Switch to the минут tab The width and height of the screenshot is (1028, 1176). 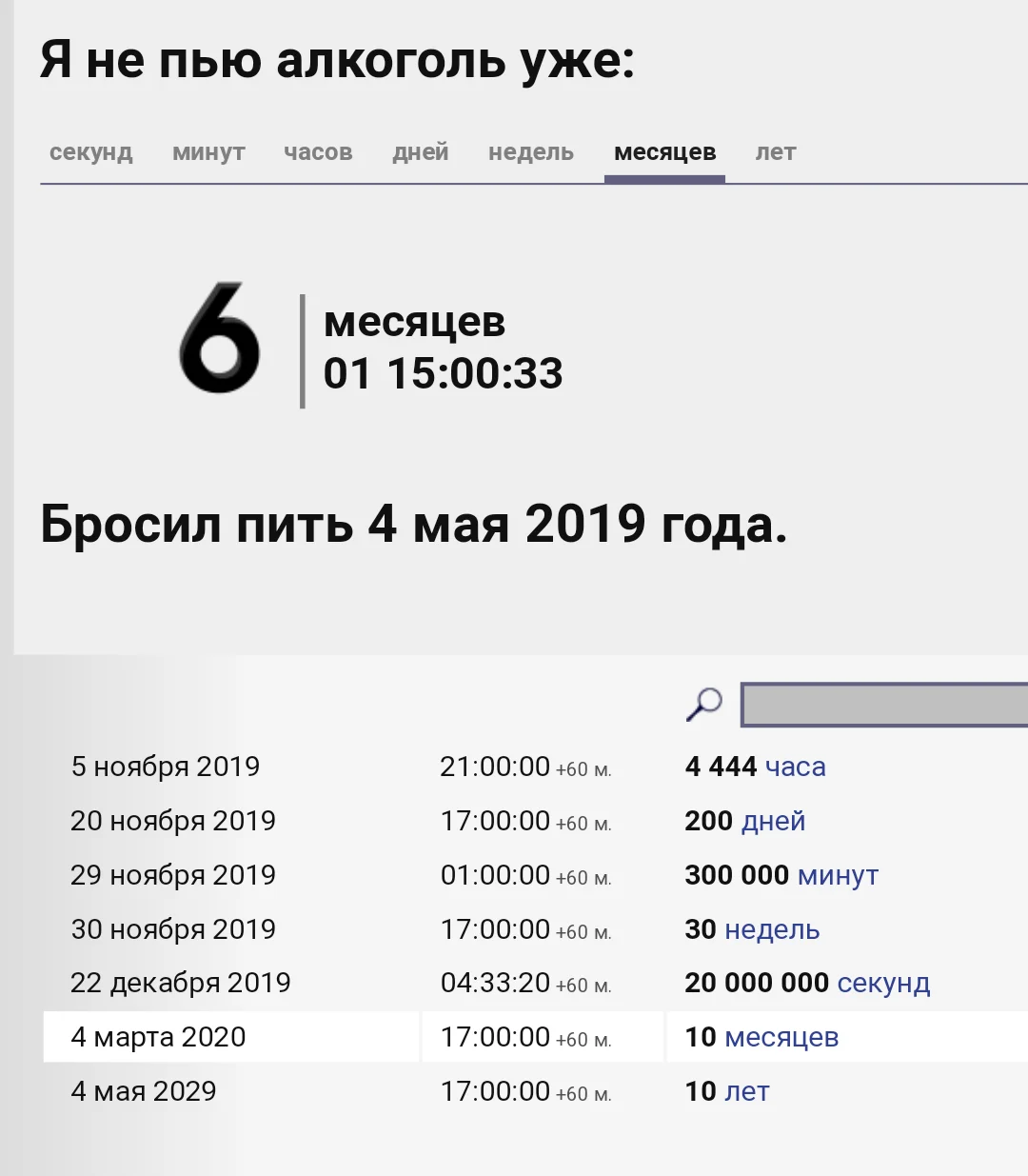point(208,152)
